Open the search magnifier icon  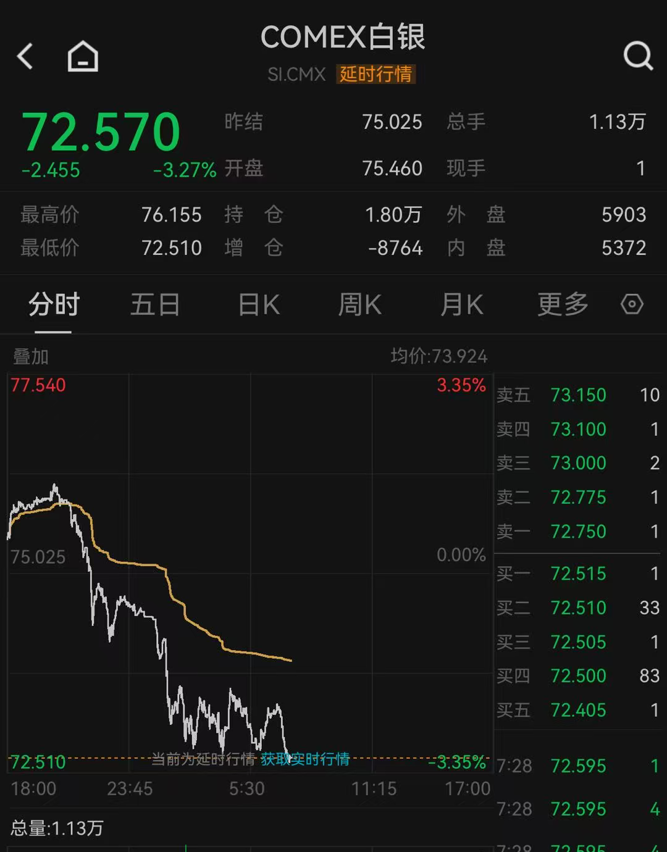tap(637, 56)
